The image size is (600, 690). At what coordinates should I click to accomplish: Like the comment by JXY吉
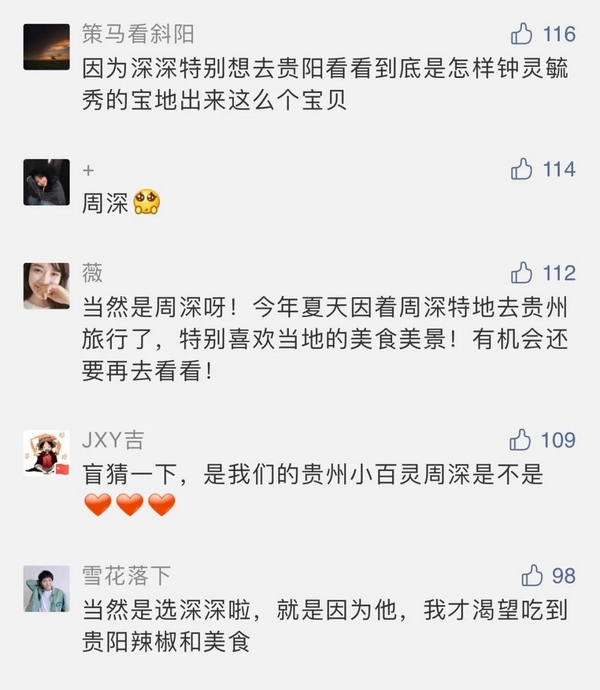coord(521,440)
